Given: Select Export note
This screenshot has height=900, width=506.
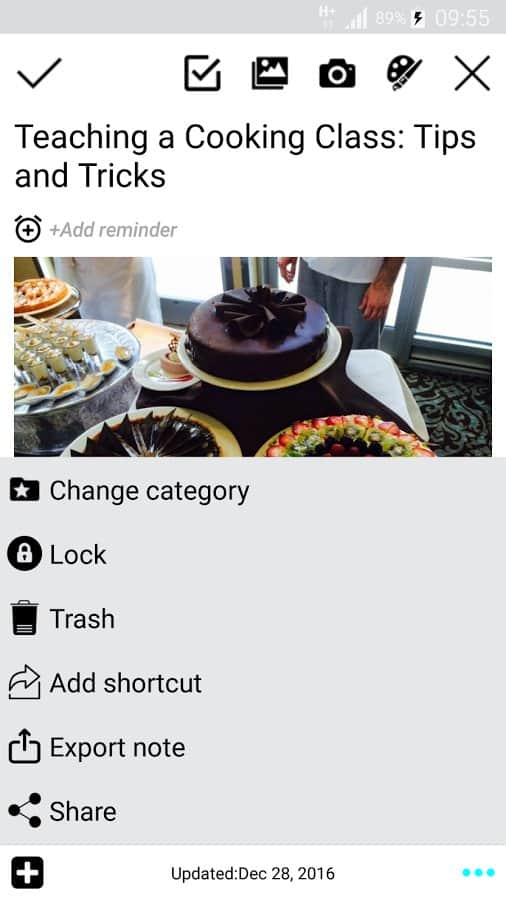Looking at the screenshot, I should [253, 747].
